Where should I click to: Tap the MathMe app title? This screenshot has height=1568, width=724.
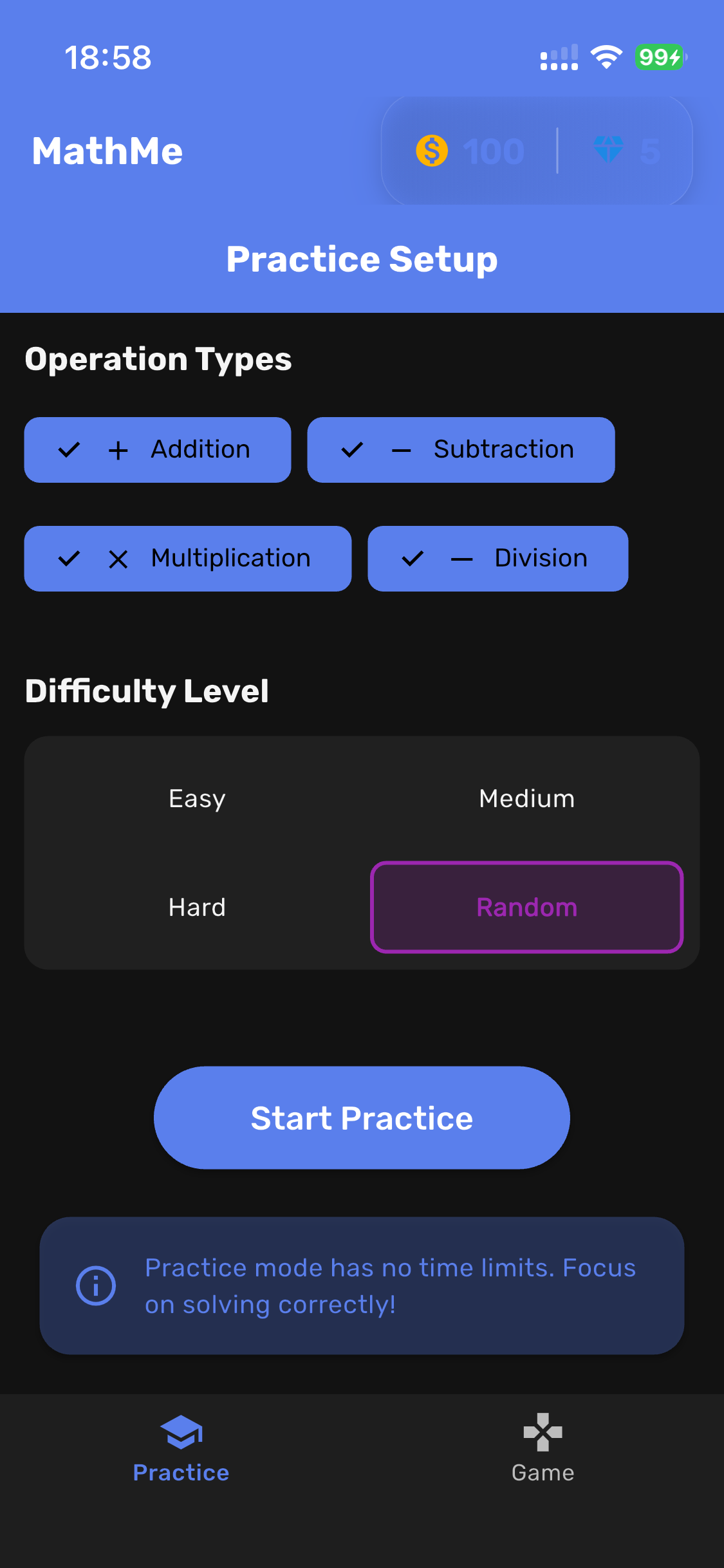pos(107,151)
